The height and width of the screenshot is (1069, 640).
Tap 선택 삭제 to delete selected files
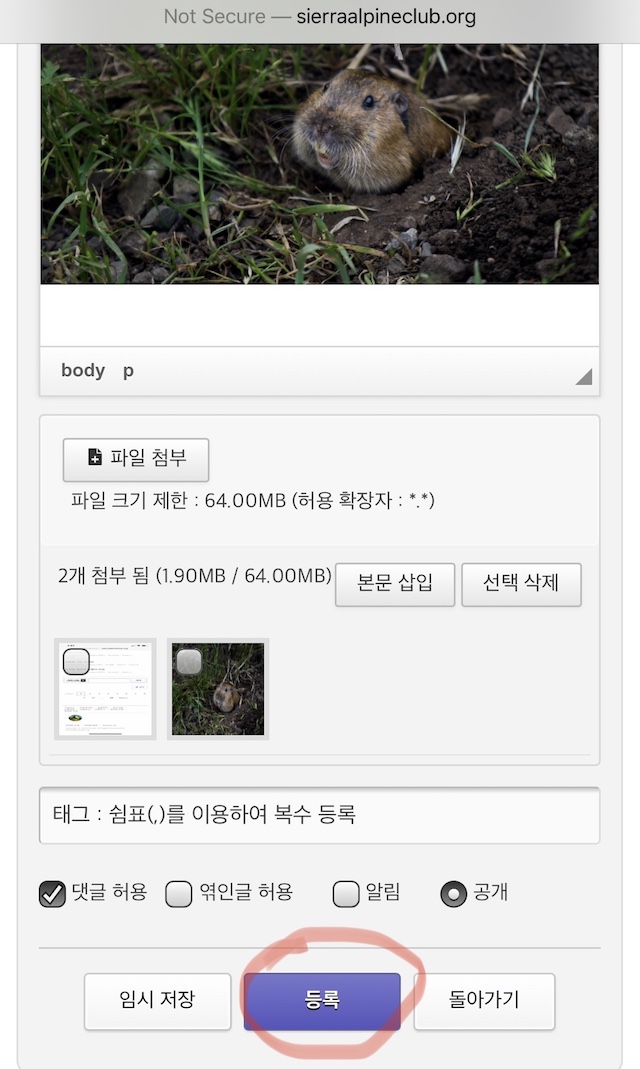point(521,585)
